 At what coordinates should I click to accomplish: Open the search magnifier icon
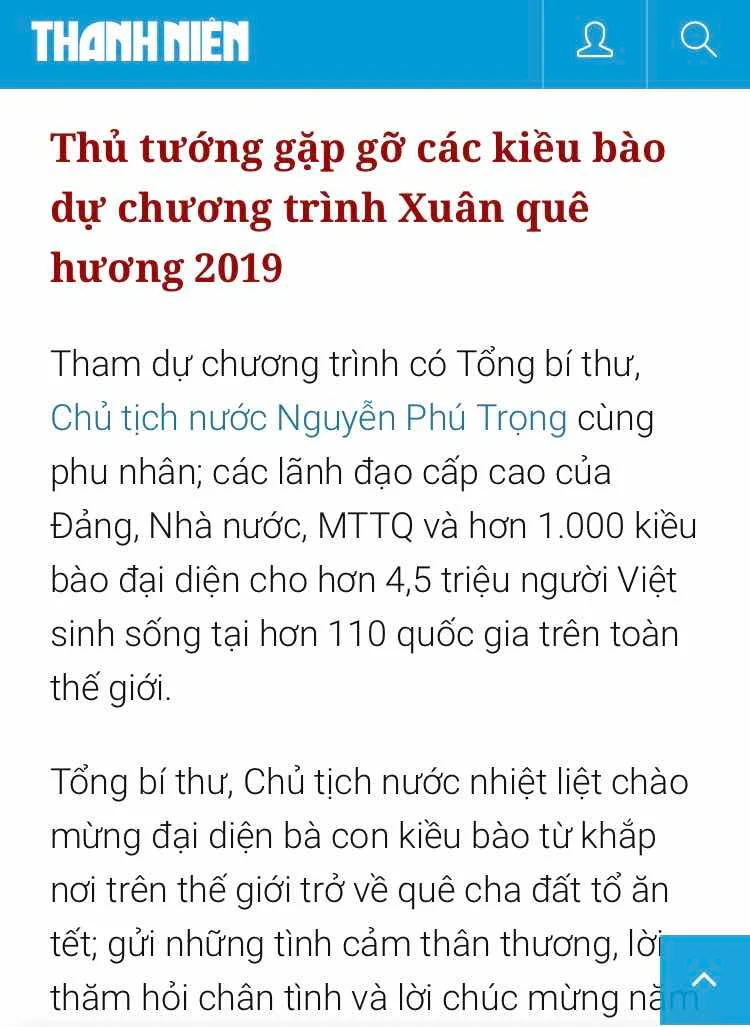click(x=698, y=41)
